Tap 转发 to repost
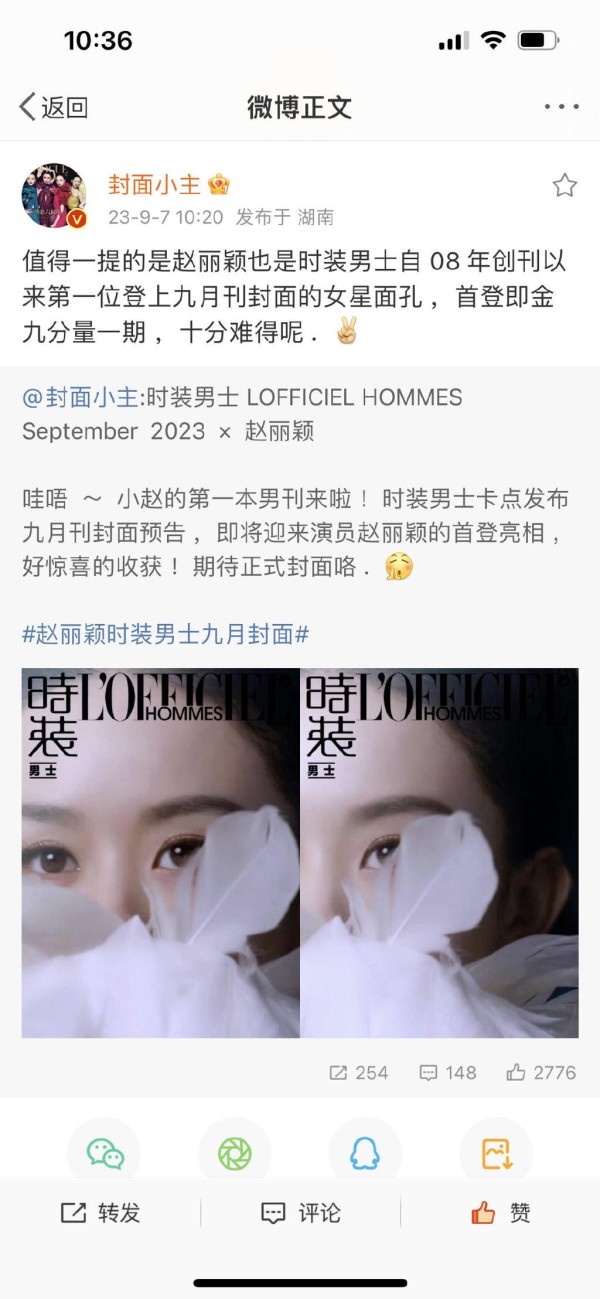The width and height of the screenshot is (600, 1299). [x=100, y=1213]
